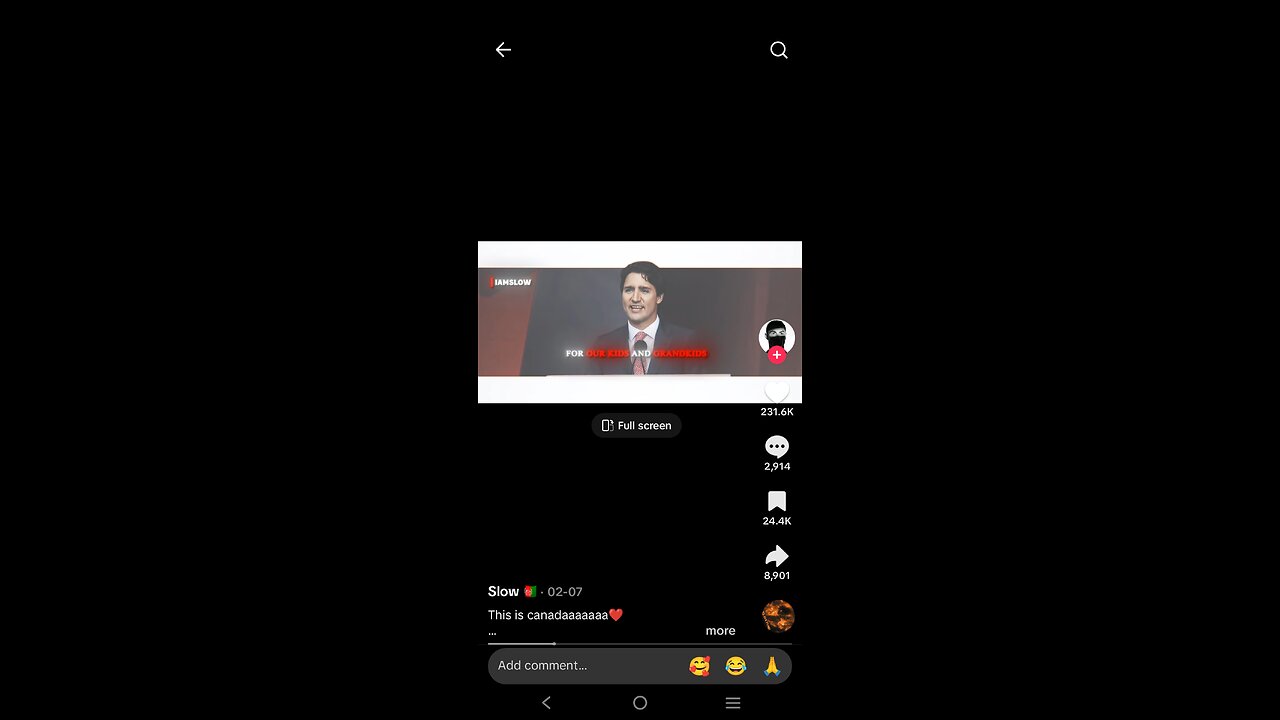
Task: Tap the system back button
Action: click(546, 703)
